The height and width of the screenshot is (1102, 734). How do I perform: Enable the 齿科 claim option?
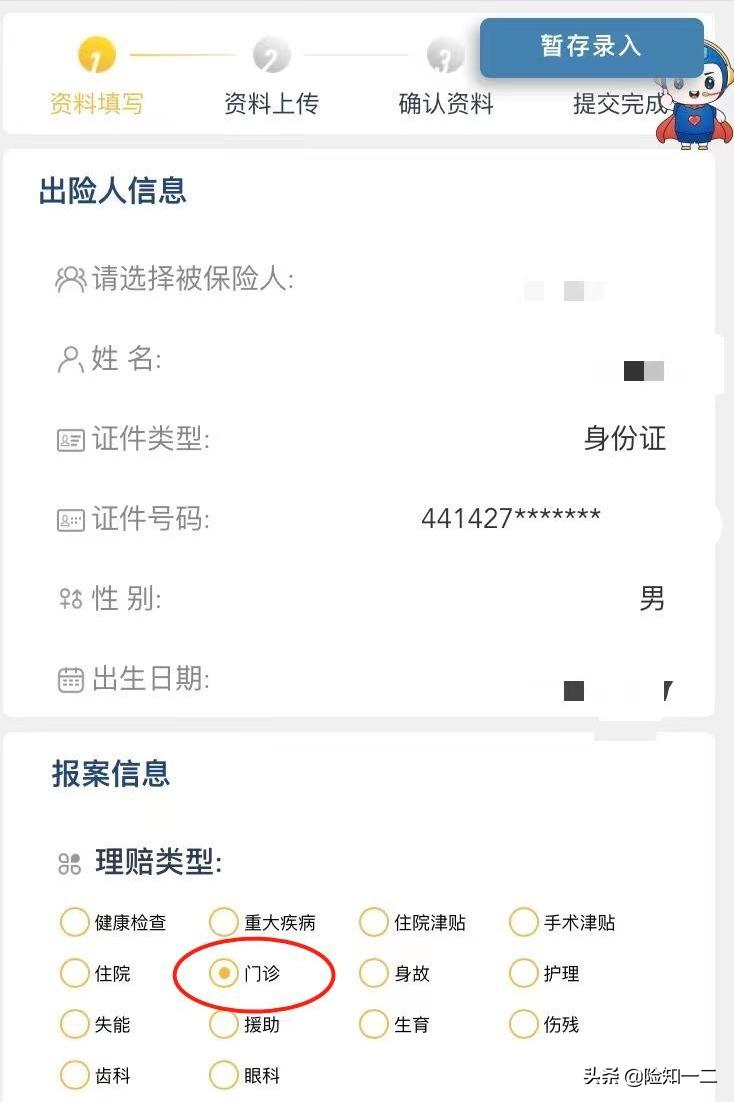click(75, 1075)
